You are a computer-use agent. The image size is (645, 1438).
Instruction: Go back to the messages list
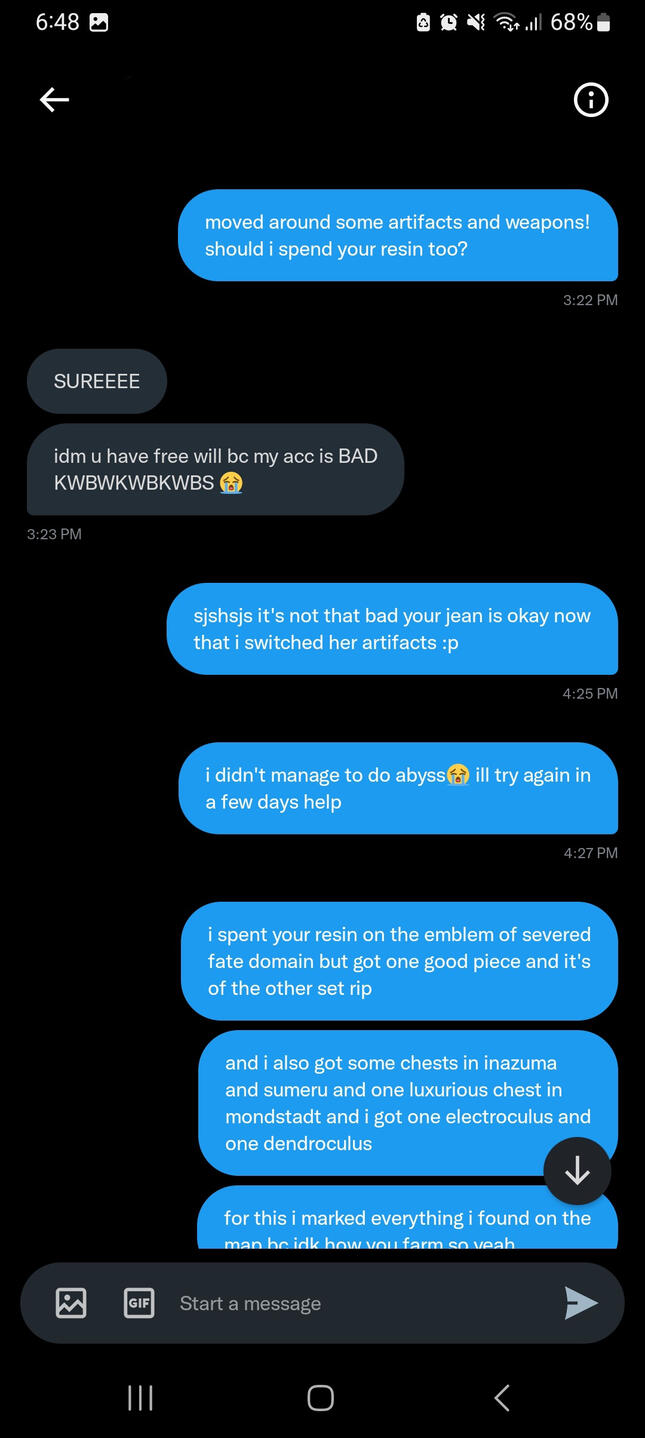(x=54, y=99)
